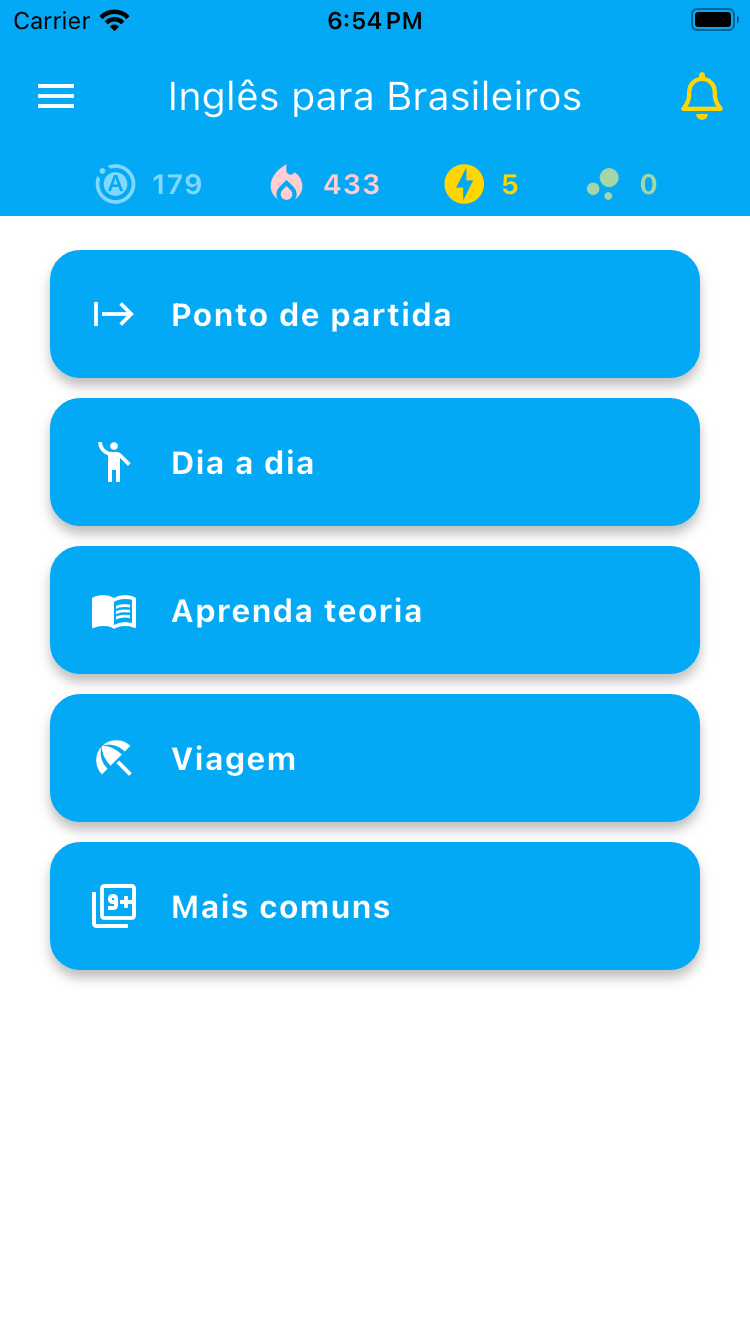Screen dimensions: 750x1334
Task: Open the Ponto de partida section
Action: pos(375,314)
